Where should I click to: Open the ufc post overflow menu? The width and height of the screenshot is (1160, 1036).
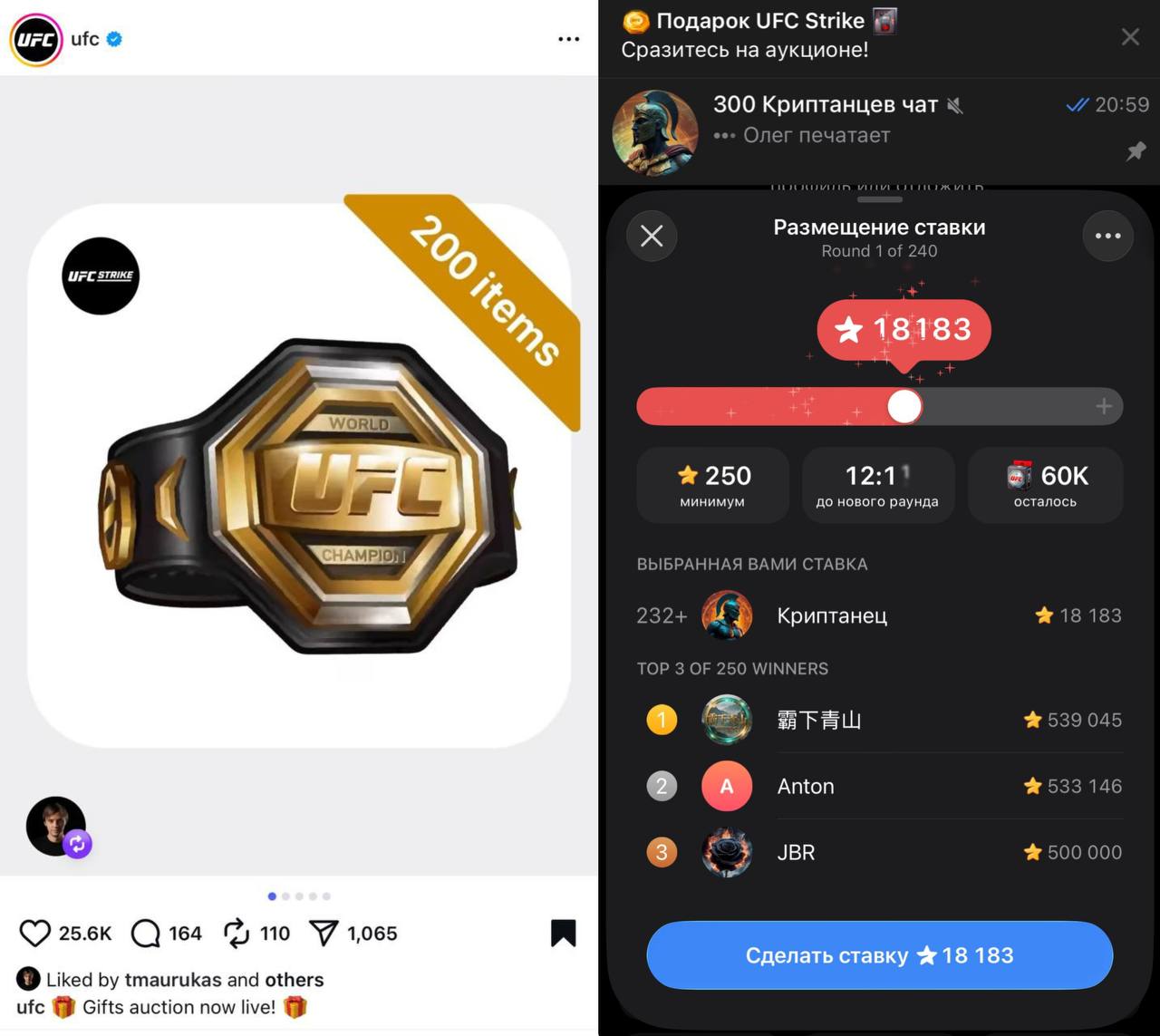coord(568,39)
